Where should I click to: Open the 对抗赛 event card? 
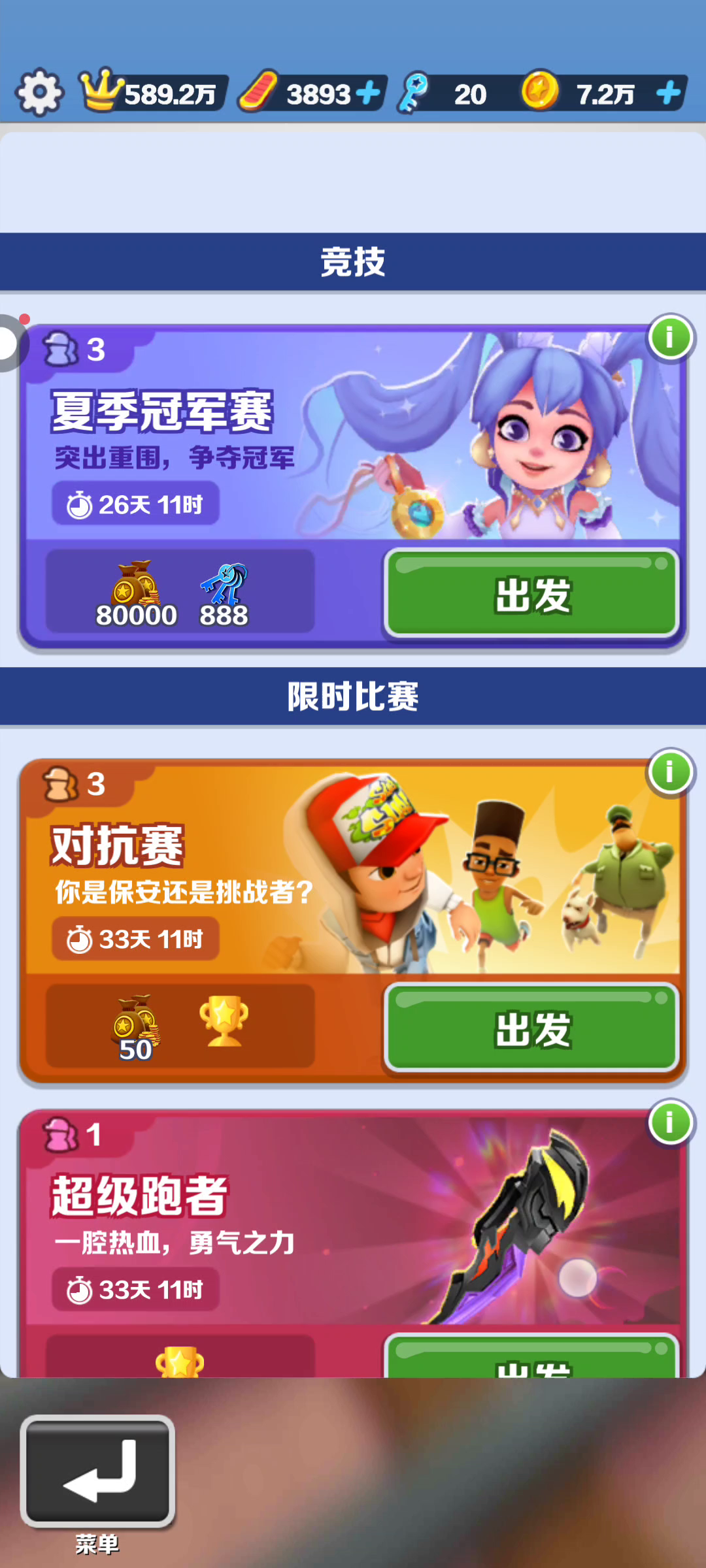353,921
